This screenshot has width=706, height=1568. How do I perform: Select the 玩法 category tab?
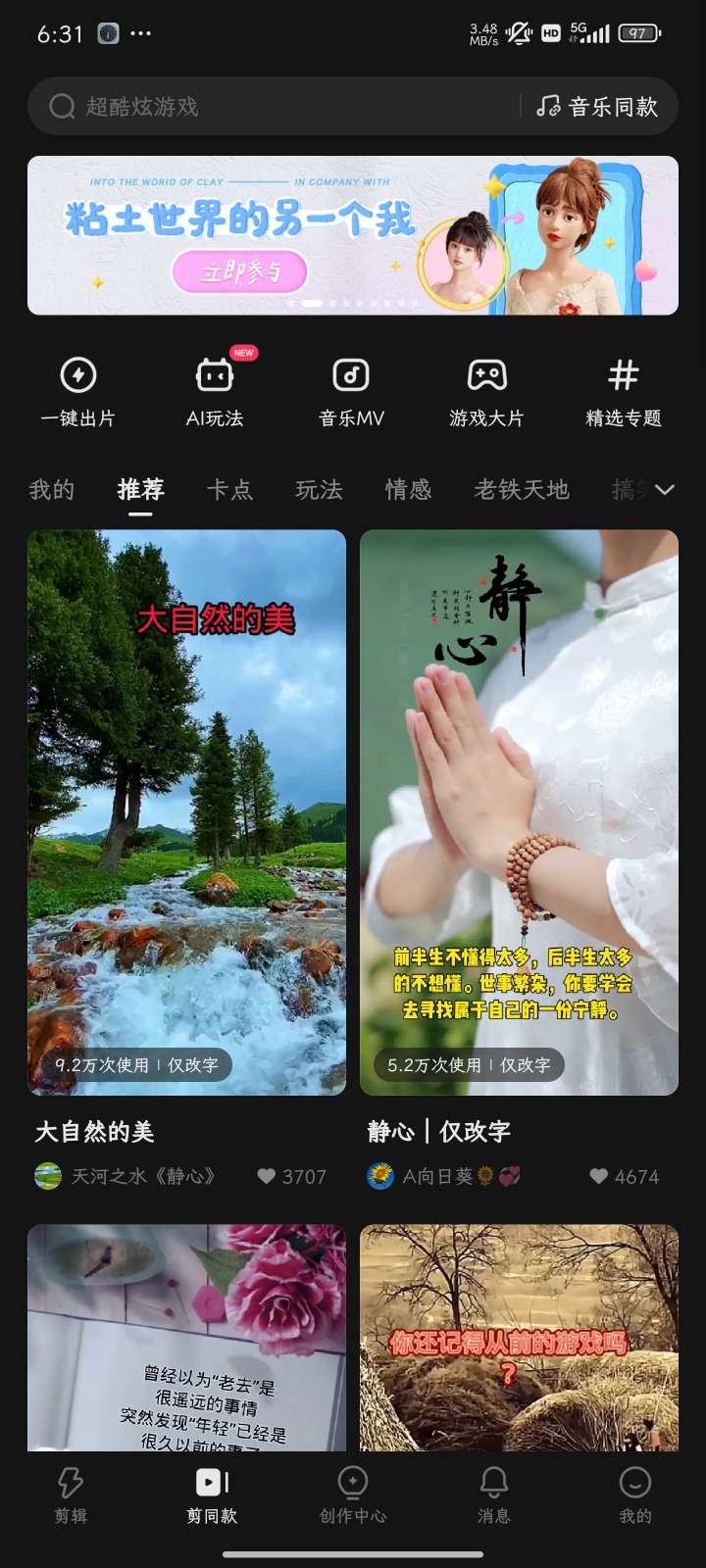pos(319,490)
